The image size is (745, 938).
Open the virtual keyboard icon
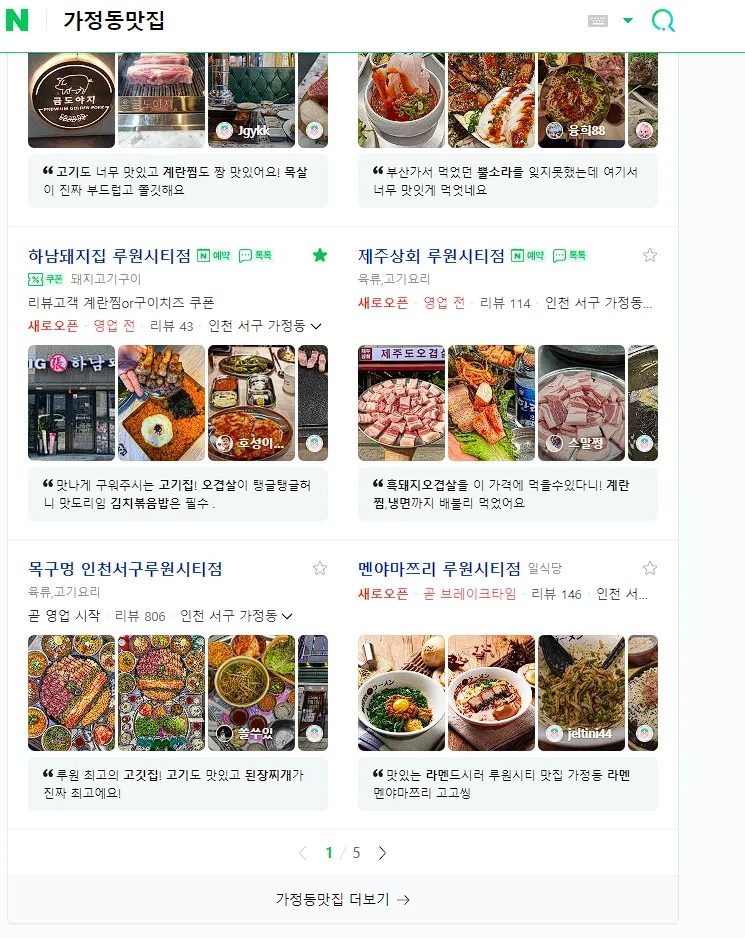(598, 21)
